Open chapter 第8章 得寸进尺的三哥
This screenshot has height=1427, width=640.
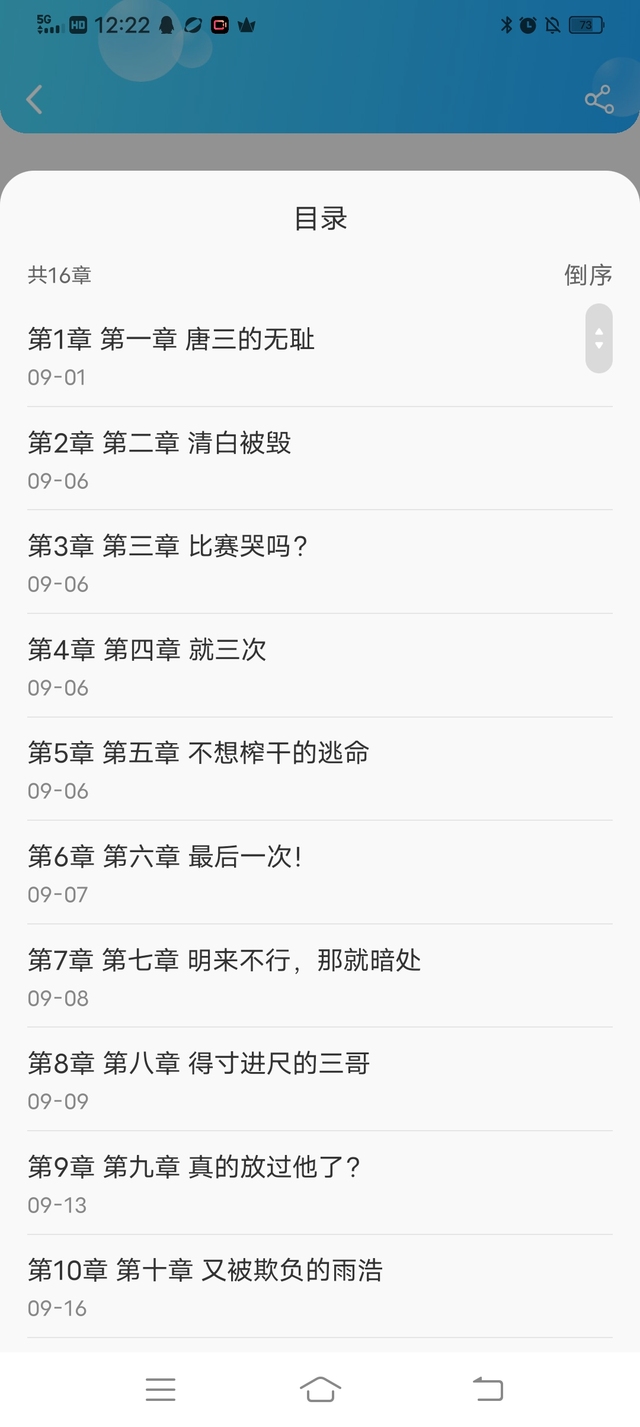320,1079
